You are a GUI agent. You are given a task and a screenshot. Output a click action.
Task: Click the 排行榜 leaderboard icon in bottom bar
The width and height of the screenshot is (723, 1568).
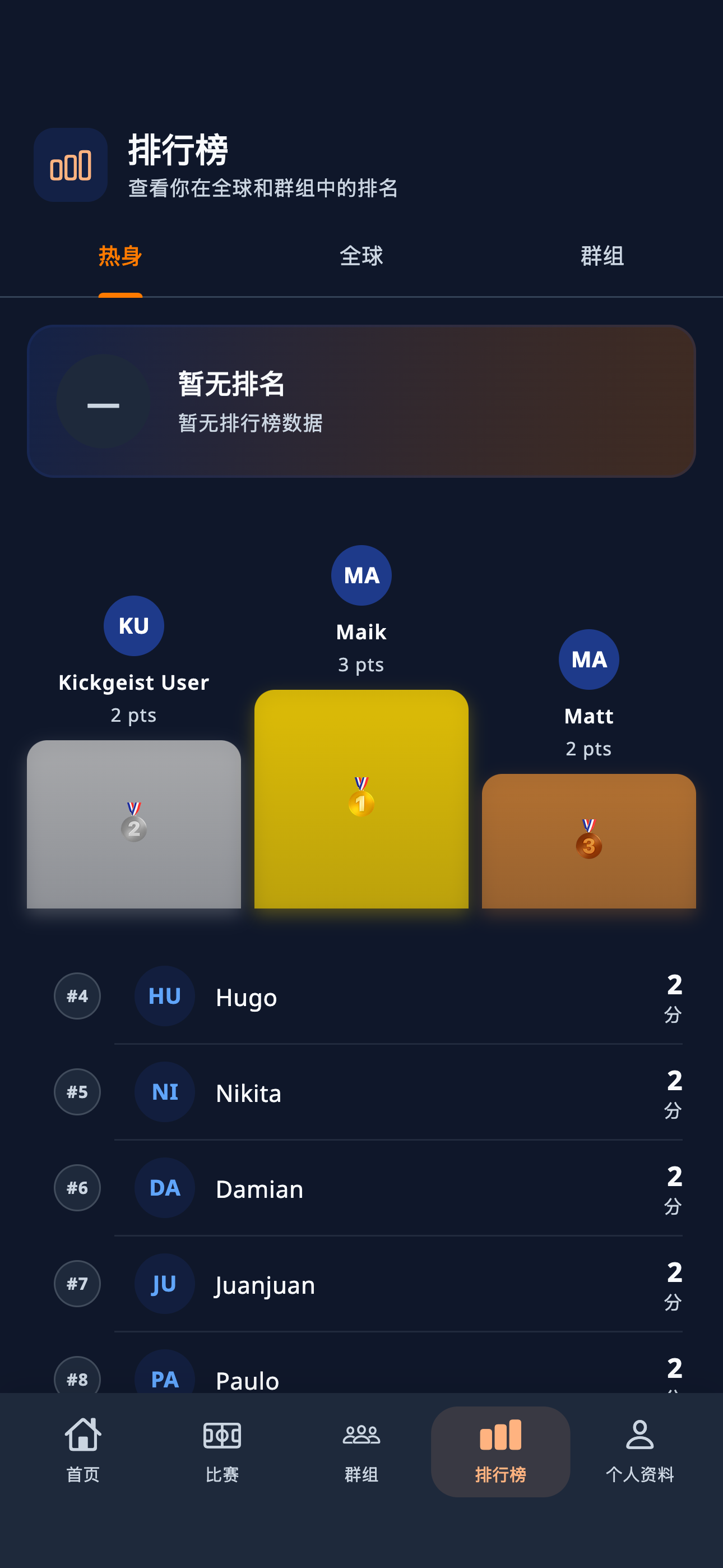coord(500,1433)
